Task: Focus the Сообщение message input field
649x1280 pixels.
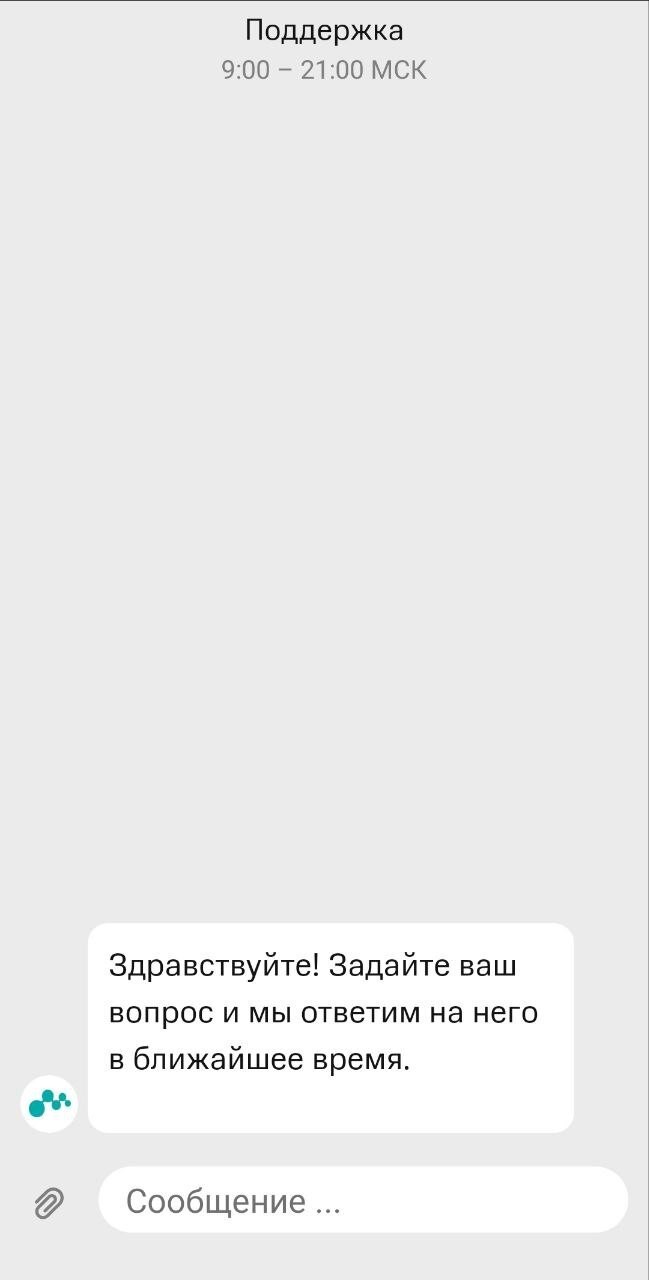Action: [362, 1200]
